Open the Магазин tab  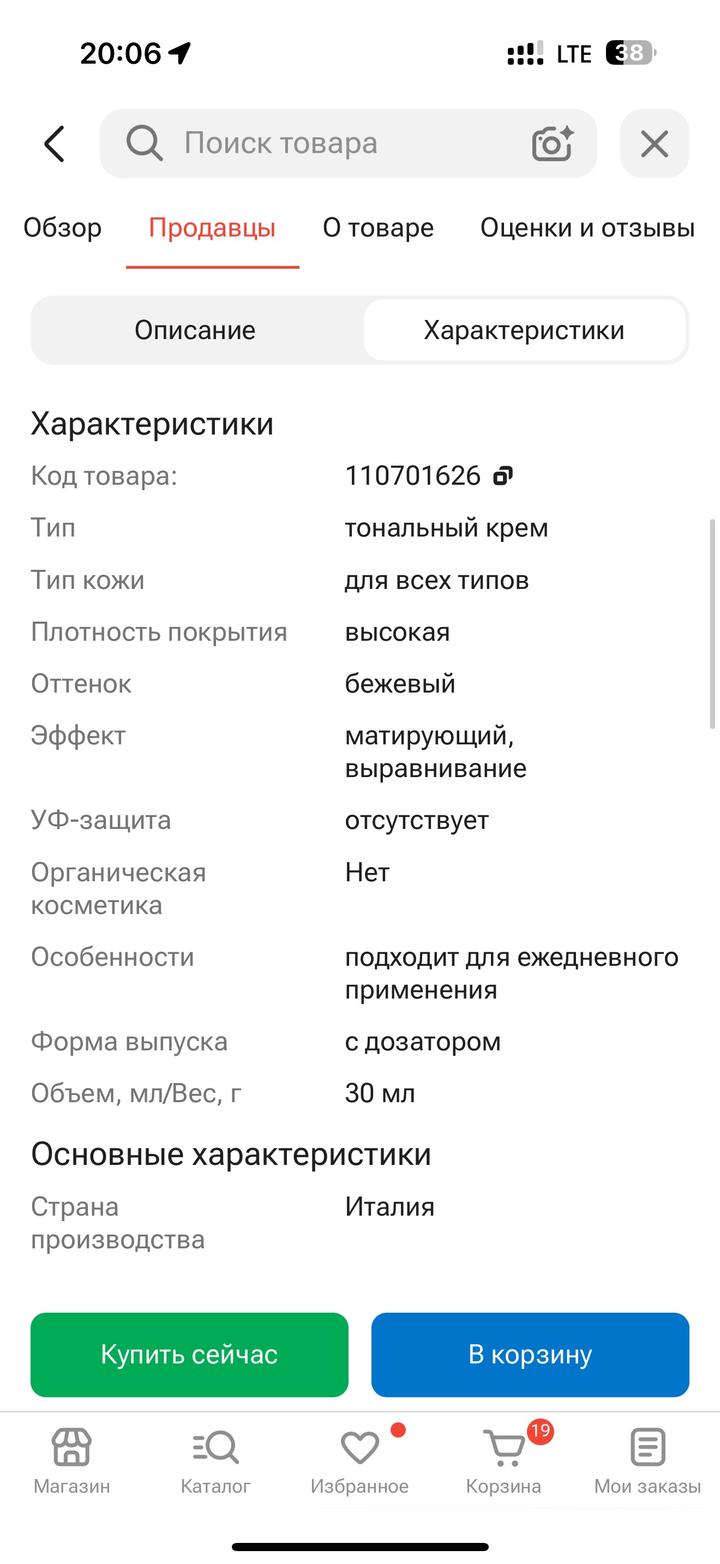point(72,1460)
